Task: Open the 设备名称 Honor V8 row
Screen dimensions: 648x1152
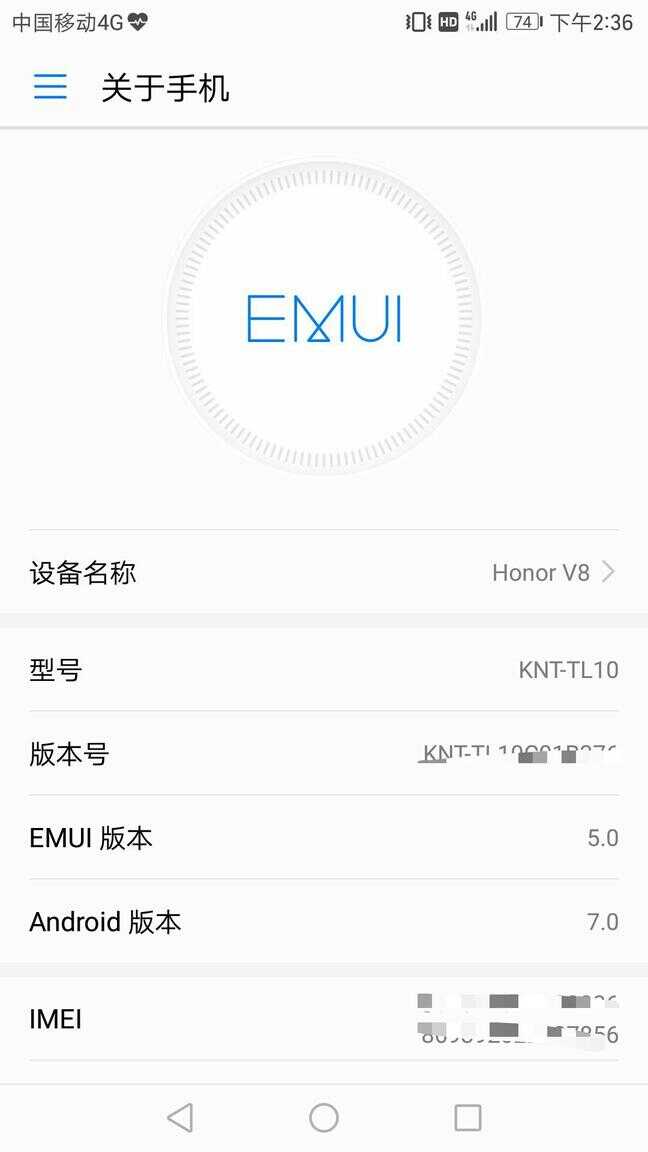Action: click(324, 572)
